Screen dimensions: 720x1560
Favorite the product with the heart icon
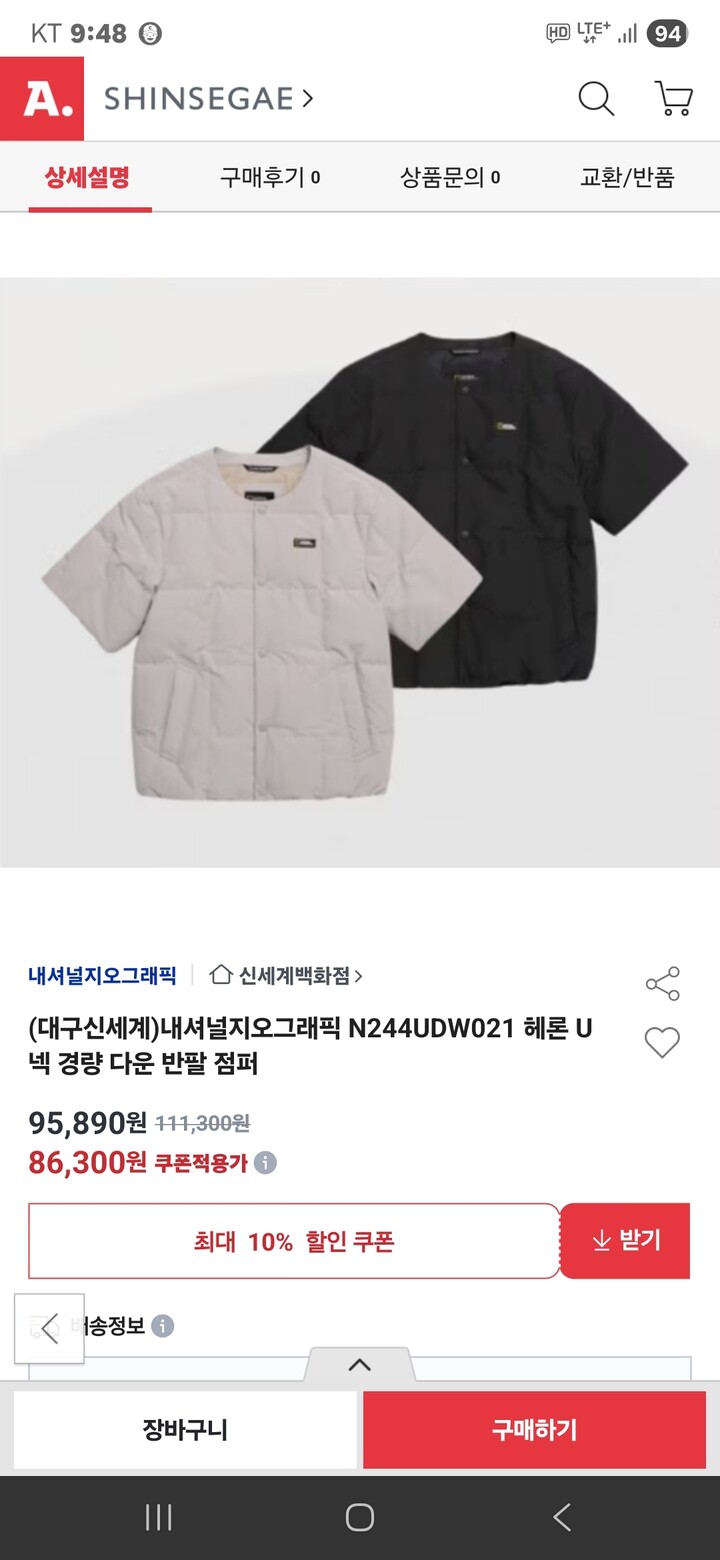click(x=662, y=1043)
